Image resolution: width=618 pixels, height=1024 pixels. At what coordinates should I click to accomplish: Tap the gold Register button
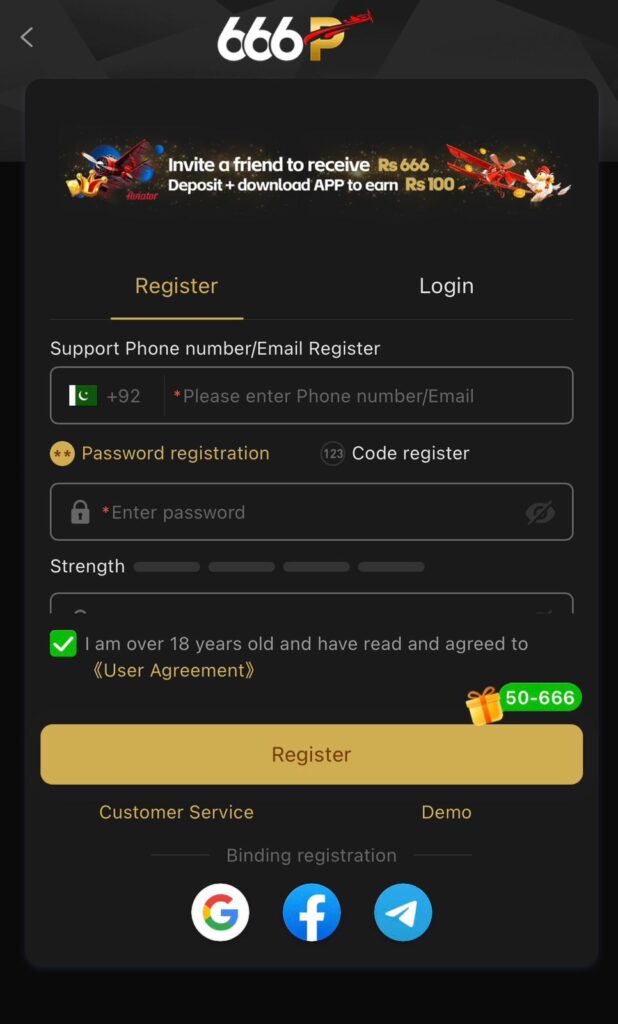pyautogui.click(x=311, y=754)
